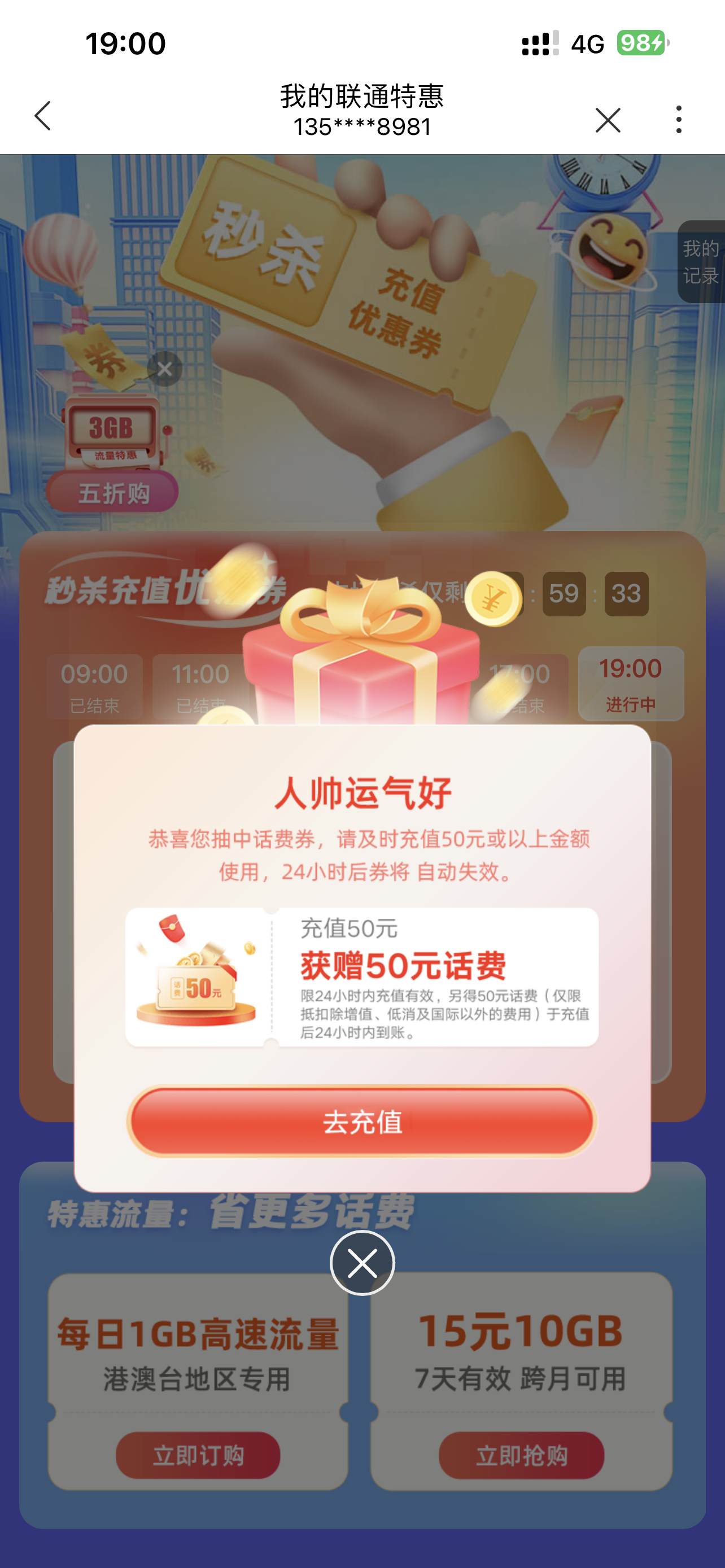Go back using the top-left arrow
725x1568 pixels.
[42, 116]
